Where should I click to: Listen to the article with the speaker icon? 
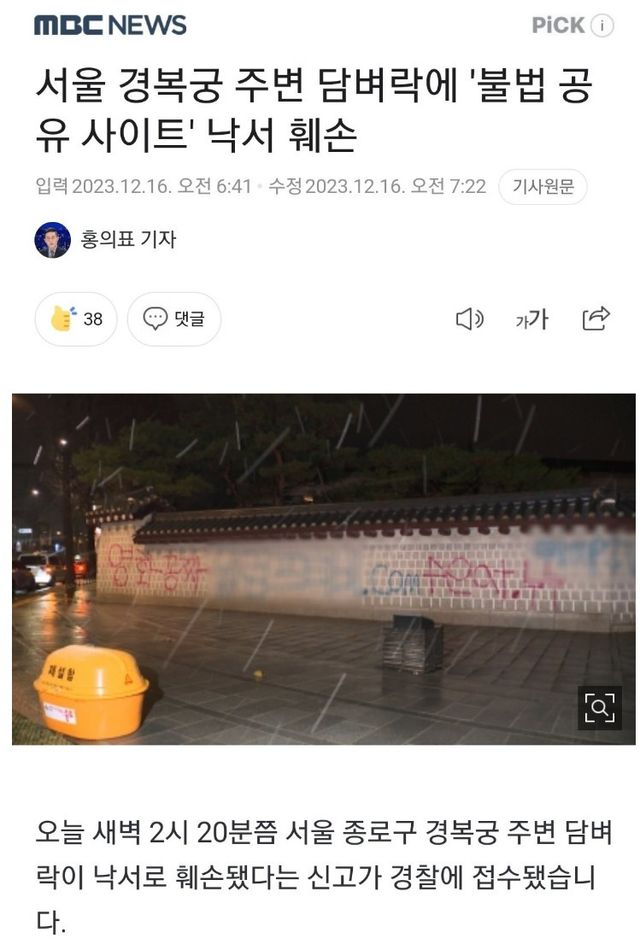coord(469,319)
